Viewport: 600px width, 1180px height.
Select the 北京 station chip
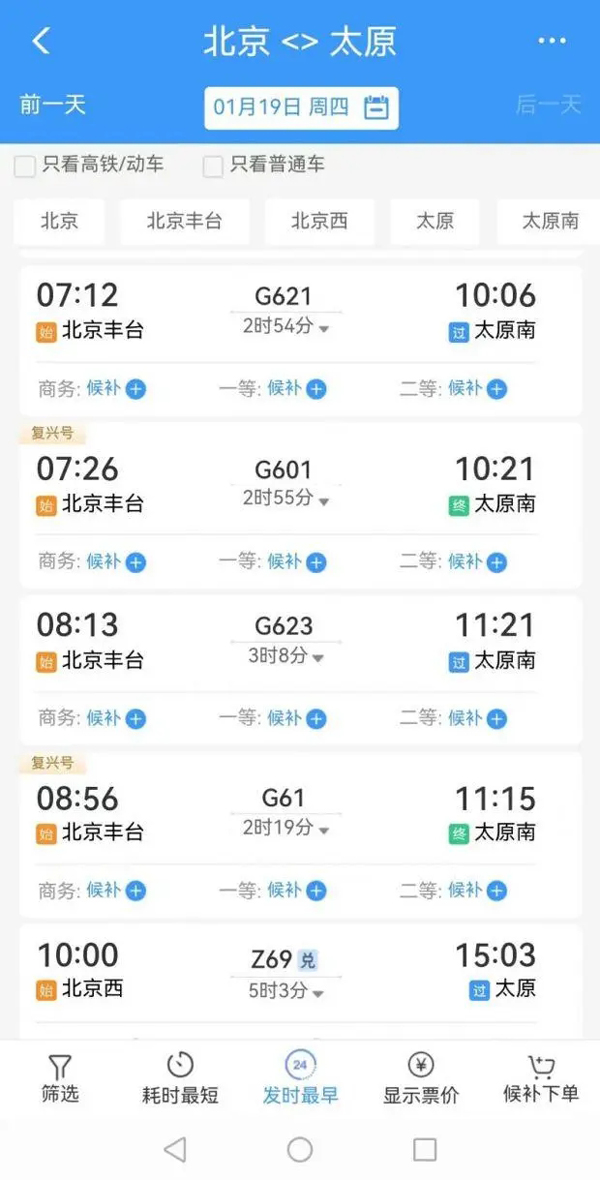(x=59, y=221)
